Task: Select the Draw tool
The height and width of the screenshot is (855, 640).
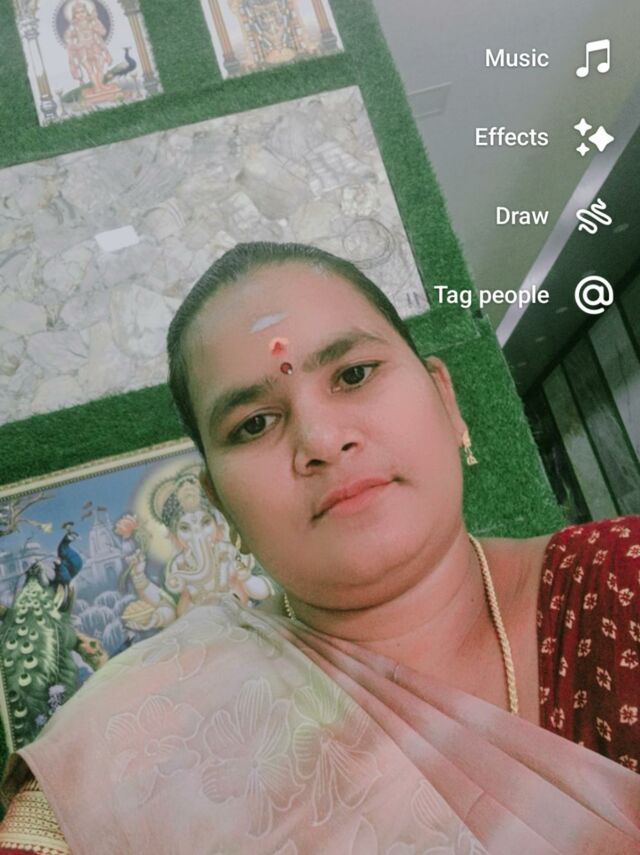Action: [593, 216]
